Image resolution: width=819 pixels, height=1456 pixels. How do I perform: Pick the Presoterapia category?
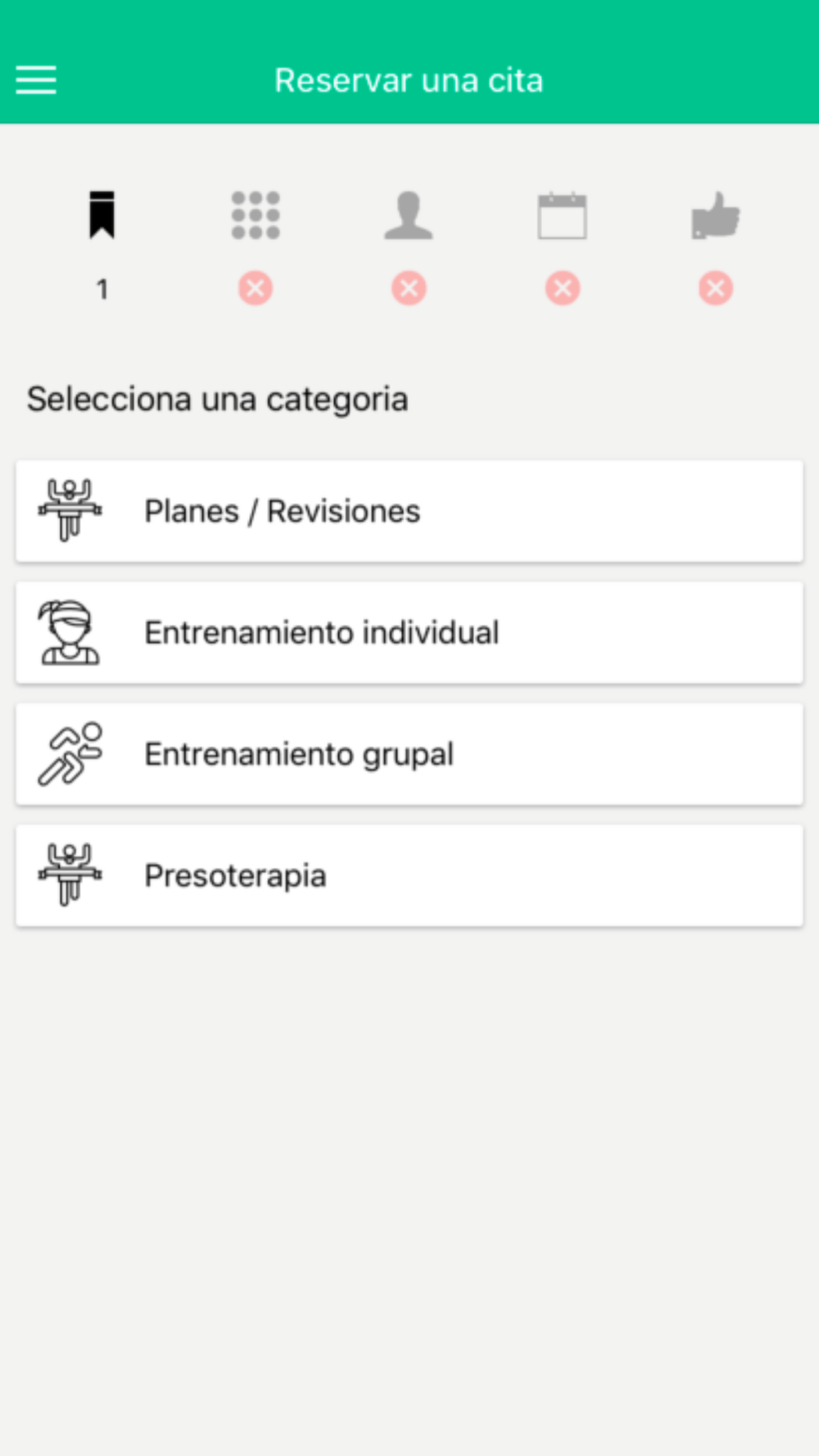(409, 875)
